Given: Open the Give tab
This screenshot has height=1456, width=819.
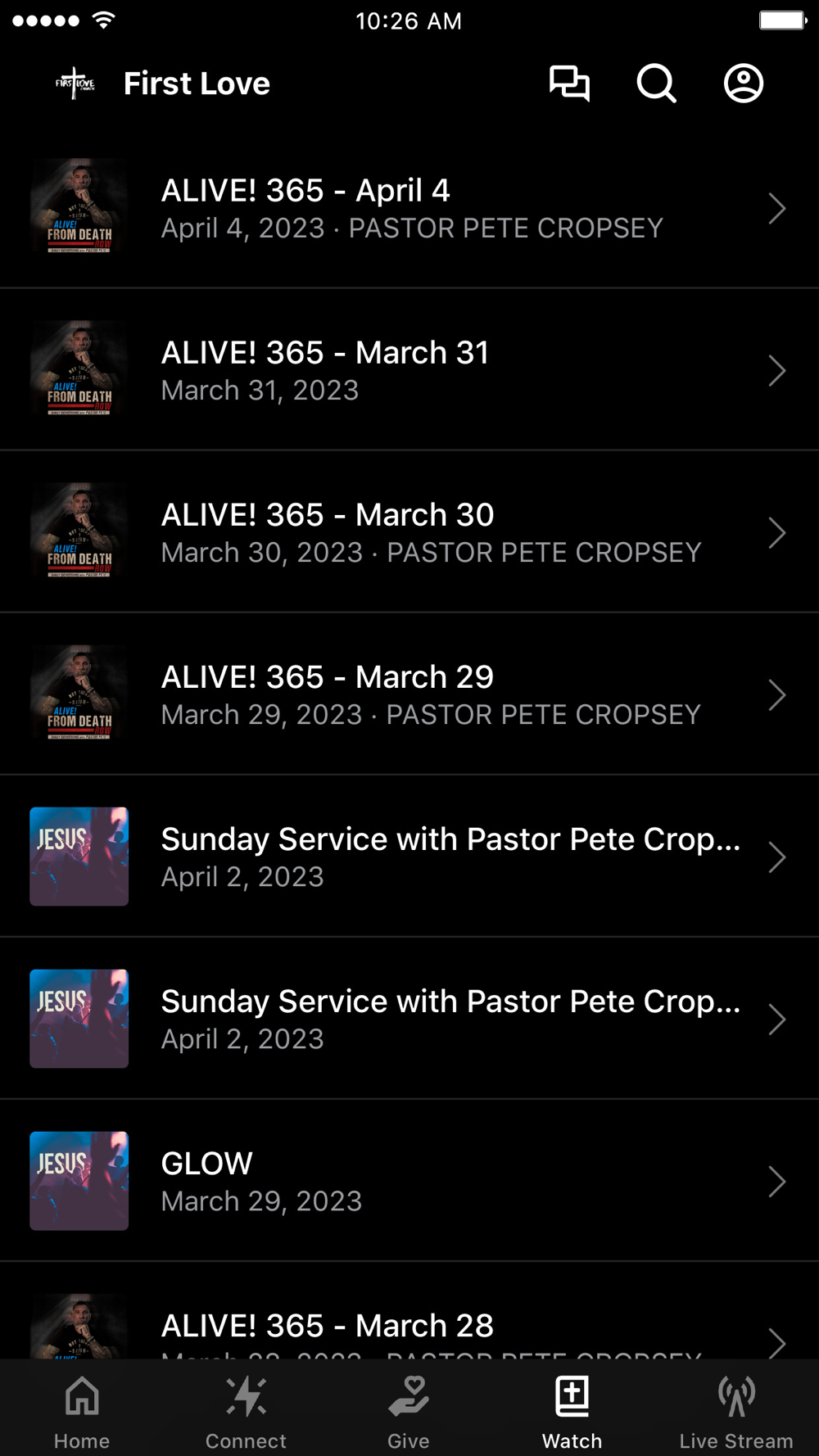Looking at the screenshot, I should point(409,1410).
